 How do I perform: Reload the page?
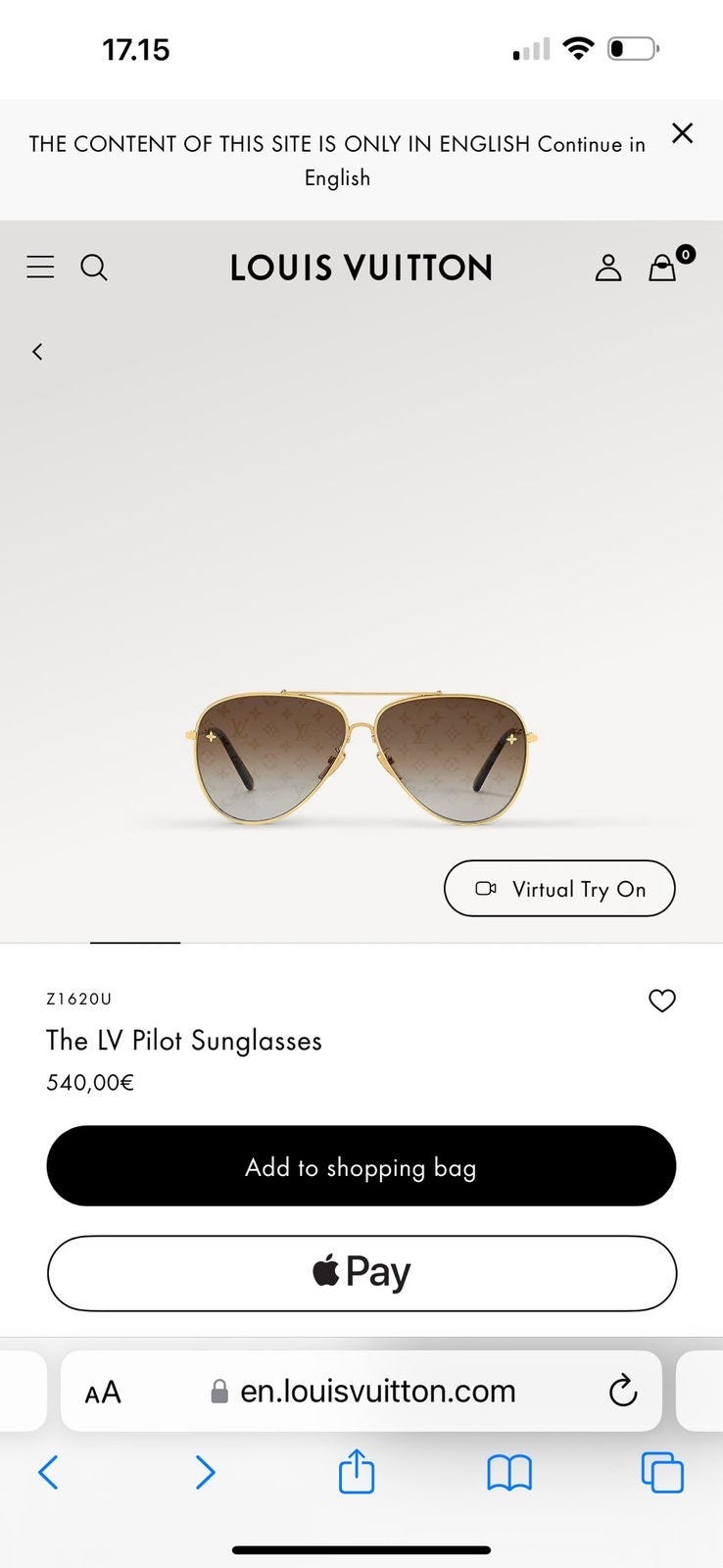623,1391
